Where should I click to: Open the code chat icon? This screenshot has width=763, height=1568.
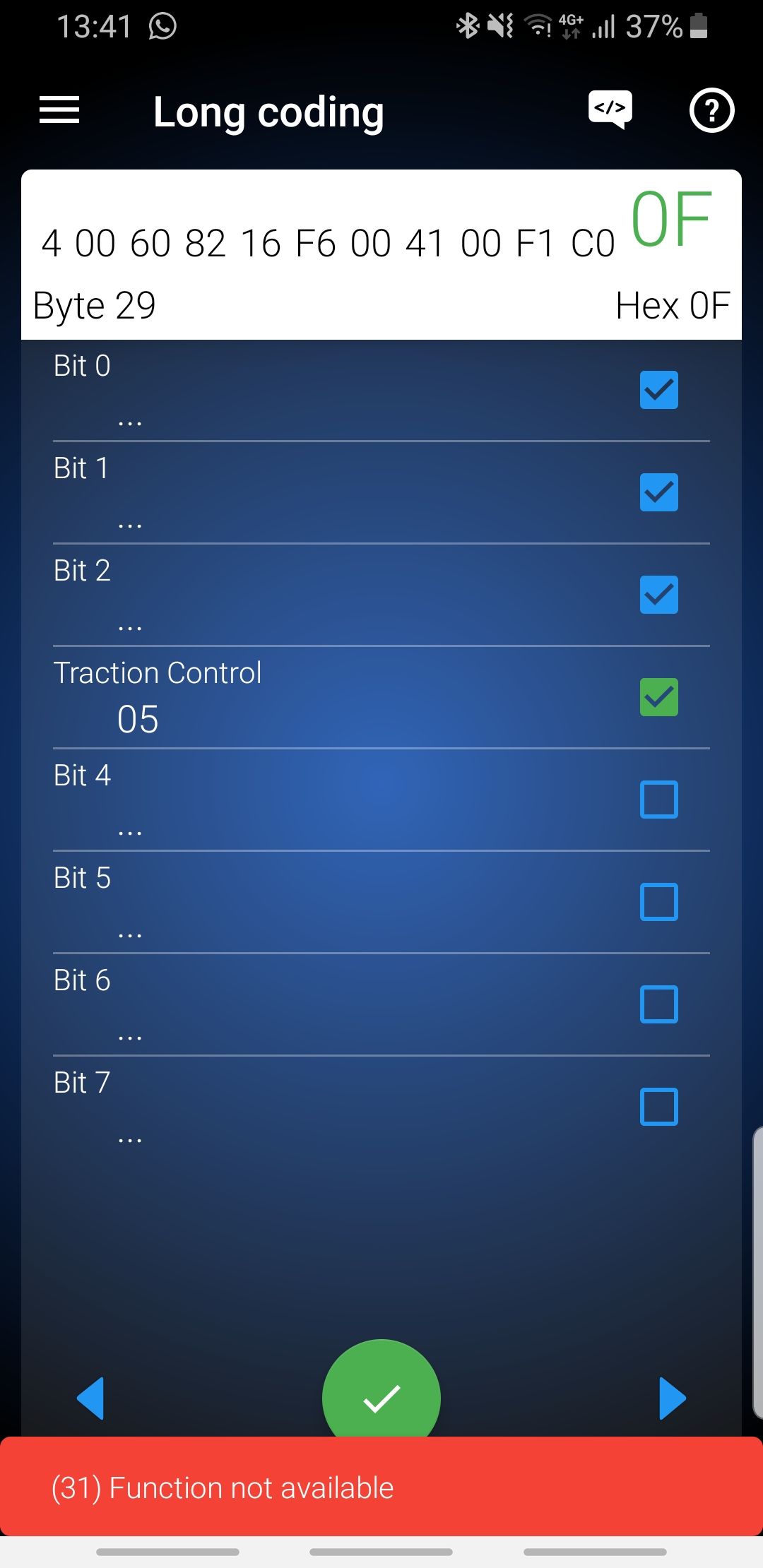610,109
